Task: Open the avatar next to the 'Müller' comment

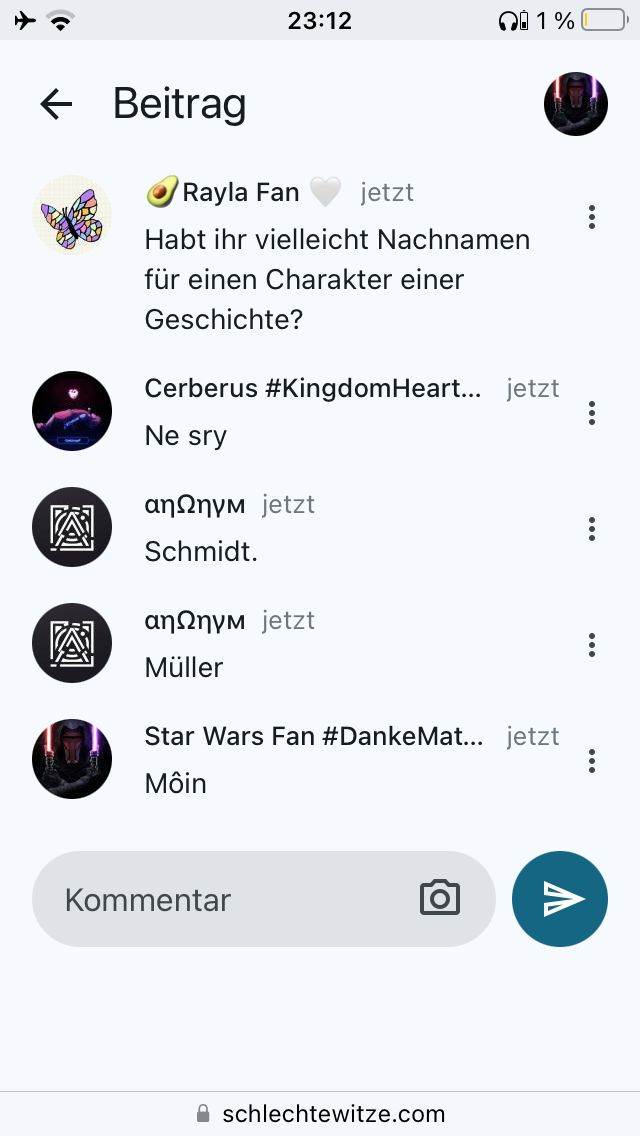Action: pyautogui.click(x=72, y=643)
